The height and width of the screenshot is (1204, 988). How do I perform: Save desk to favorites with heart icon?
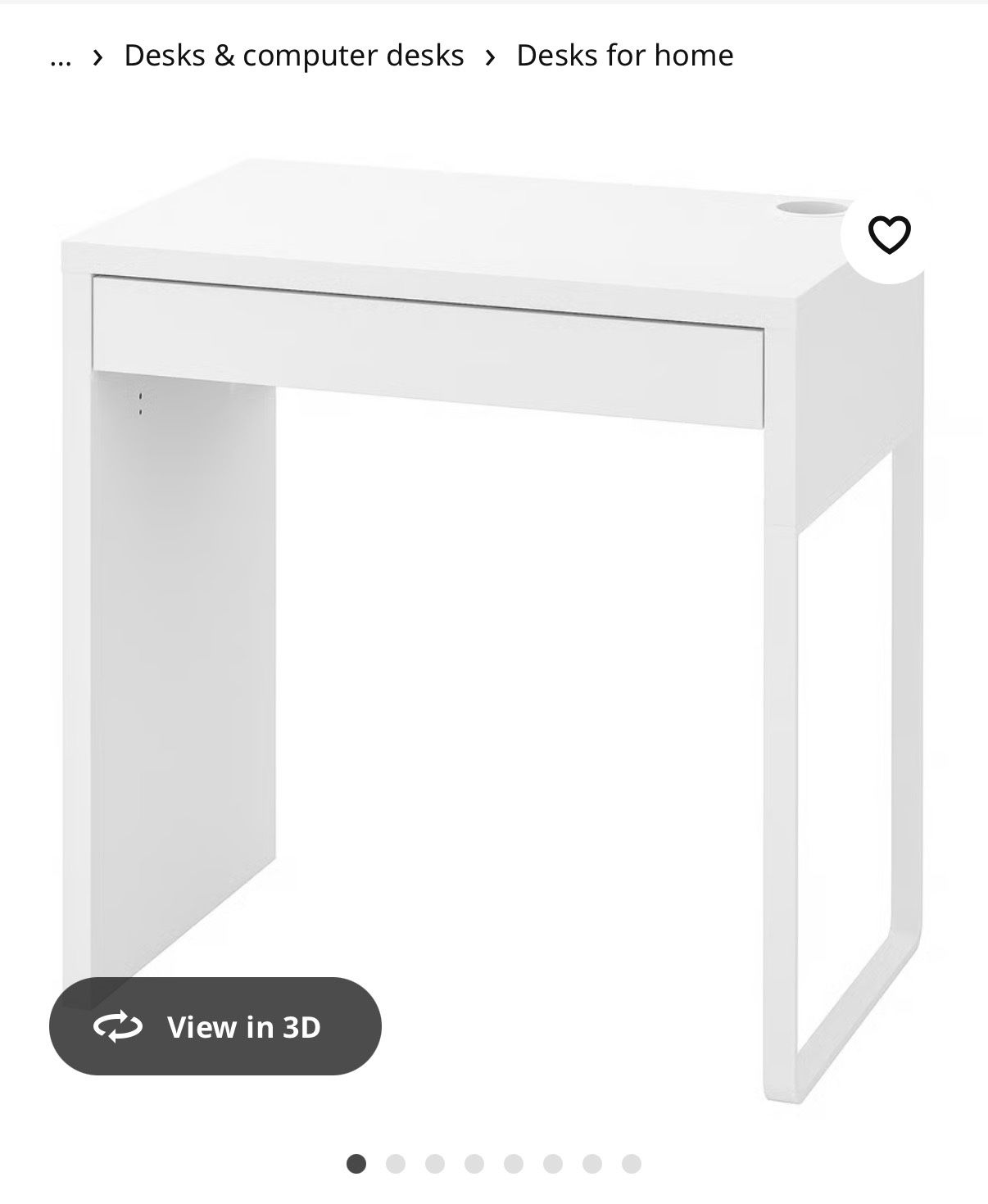pyautogui.click(x=889, y=235)
